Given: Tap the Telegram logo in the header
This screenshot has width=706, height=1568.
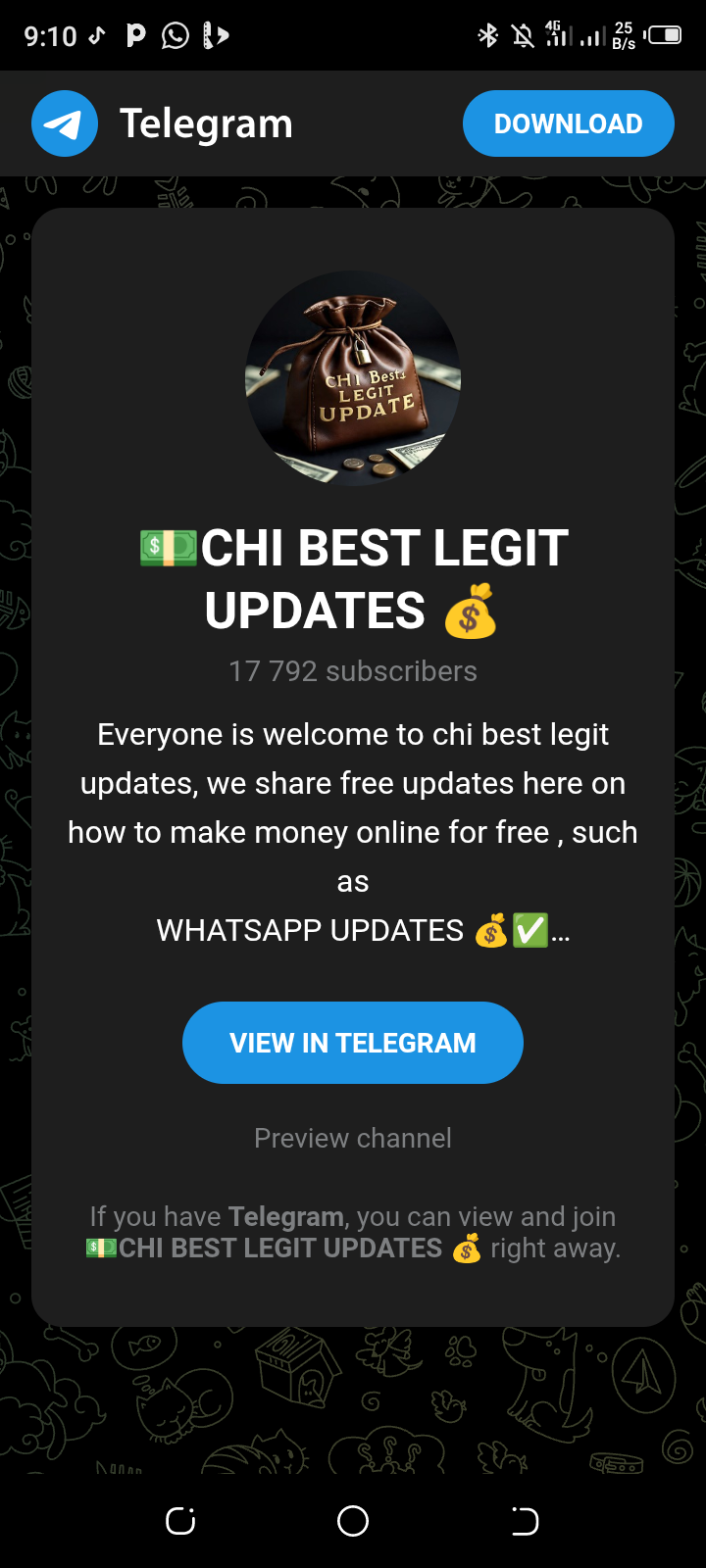Looking at the screenshot, I should pos(65,123).
